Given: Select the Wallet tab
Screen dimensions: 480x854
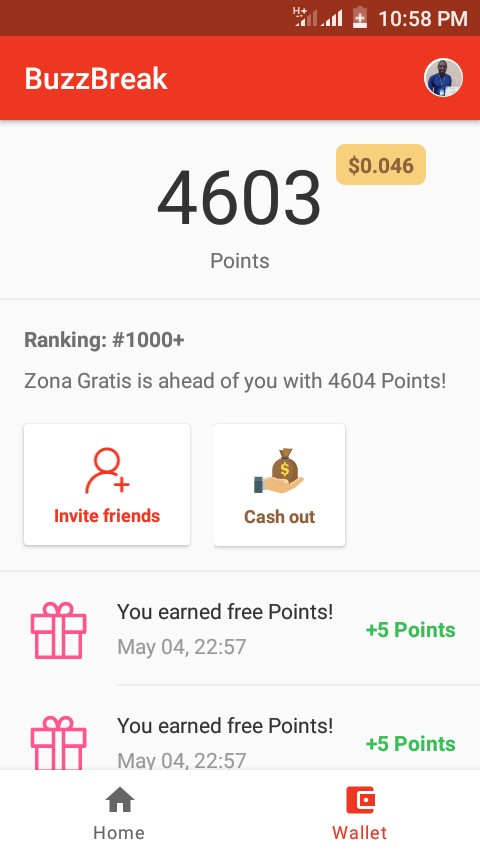Looking at the screenshot, I should pyautogui.click(x=360, y=814).
